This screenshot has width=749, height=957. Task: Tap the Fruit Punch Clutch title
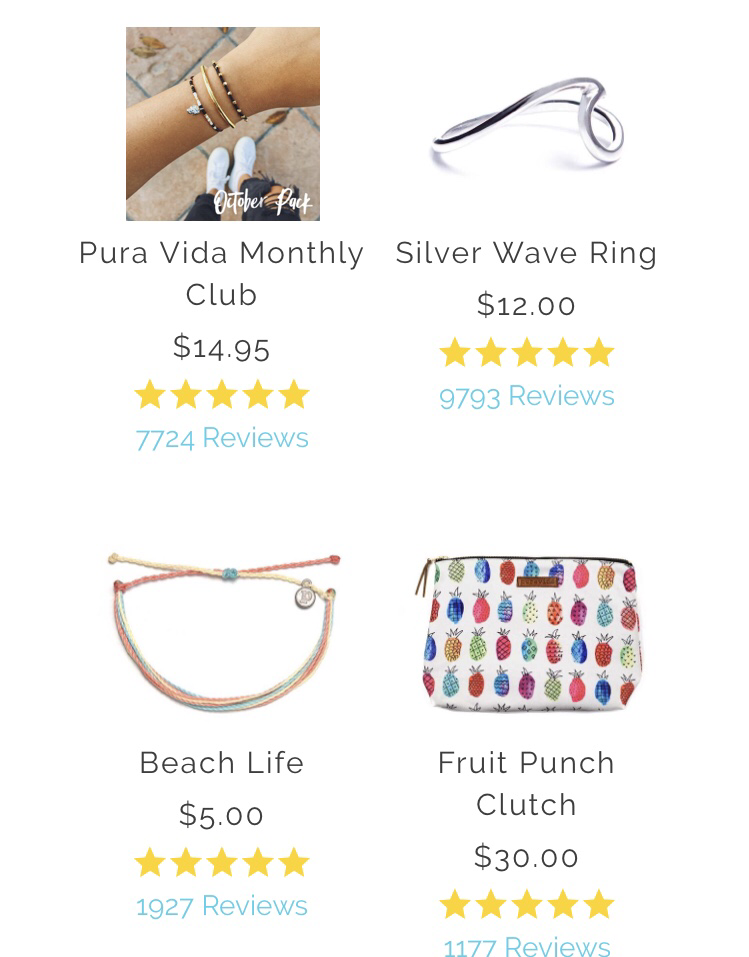coord(527,783)
